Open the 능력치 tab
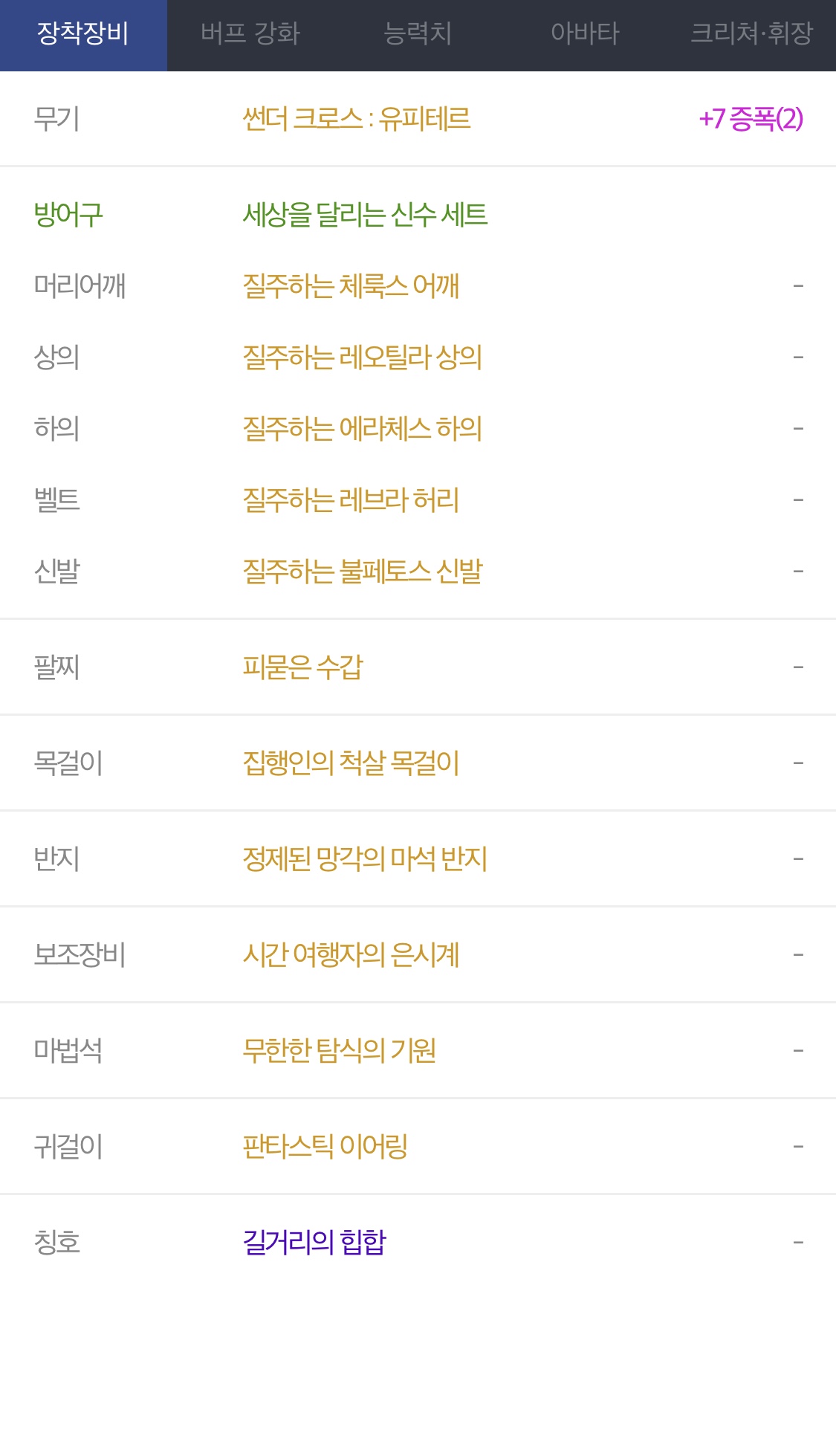 (x=418, y=33)
